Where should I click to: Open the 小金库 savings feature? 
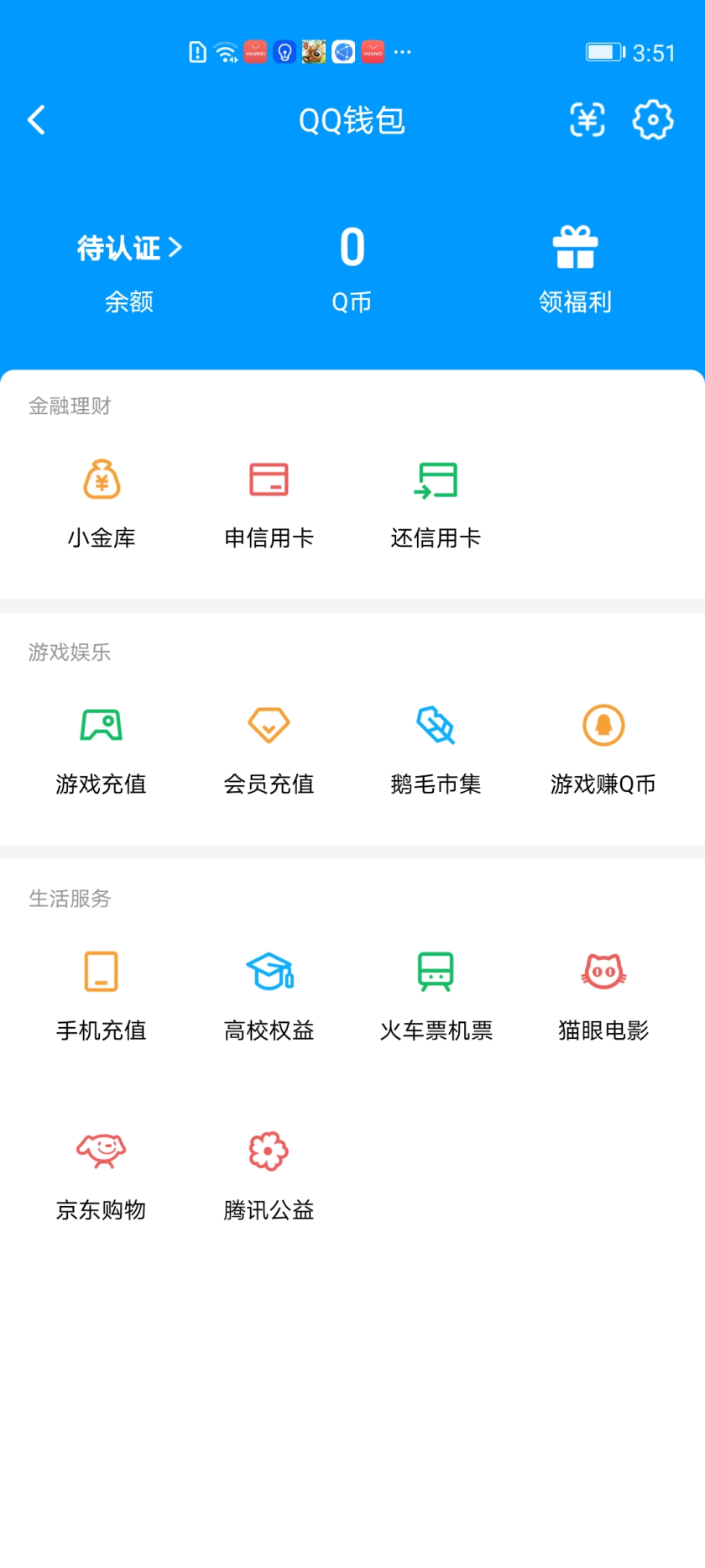click(101, 500)
